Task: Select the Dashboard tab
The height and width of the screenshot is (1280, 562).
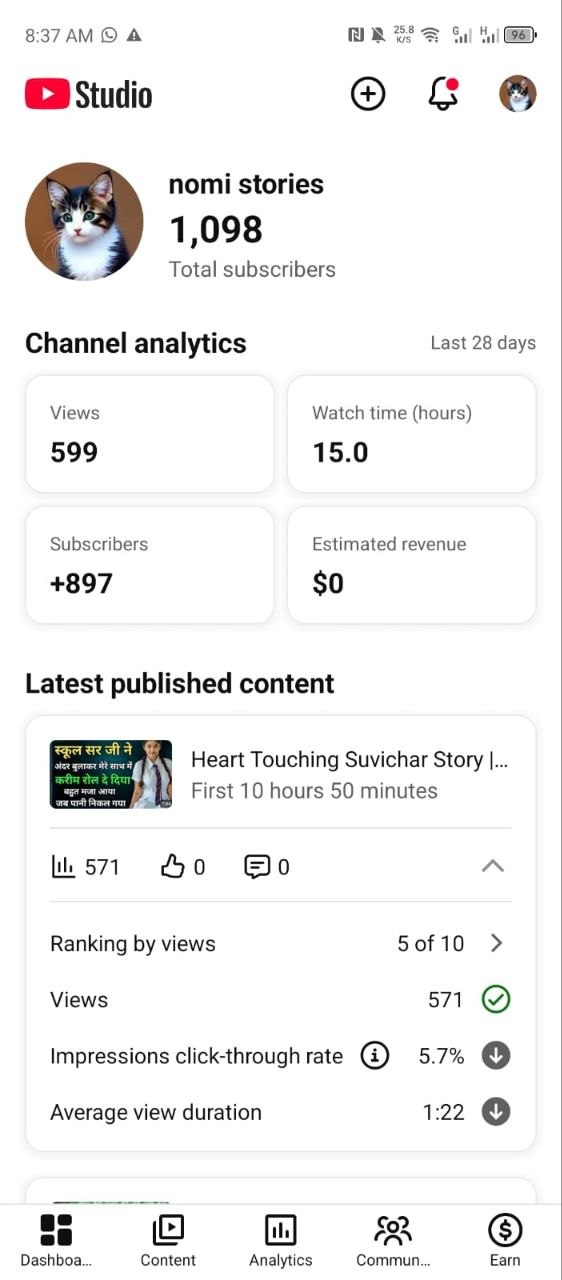Action: click(56, 1241)
